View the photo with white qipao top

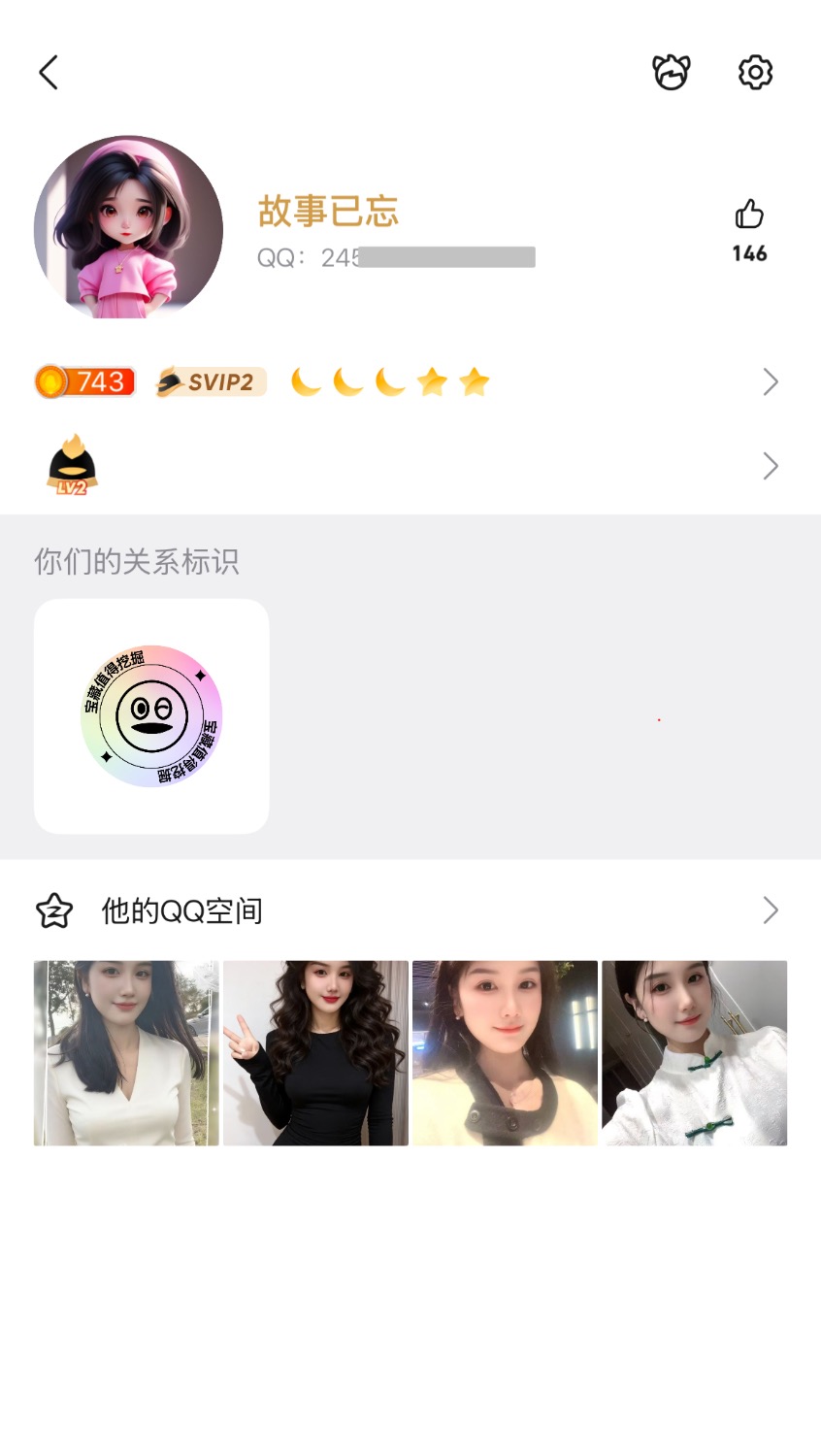694,1053
